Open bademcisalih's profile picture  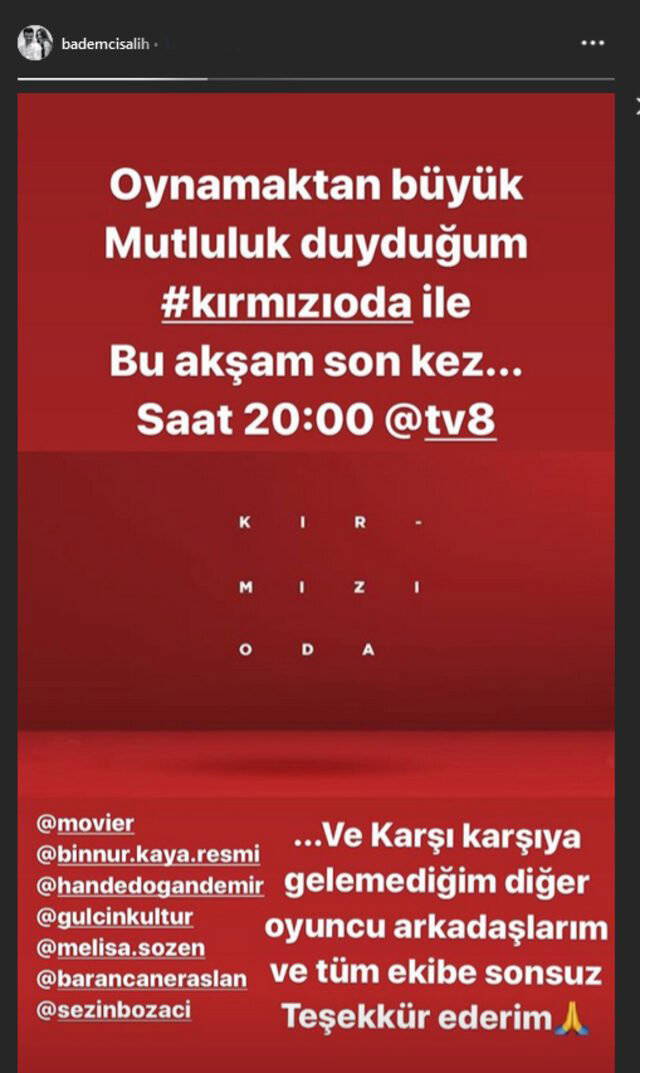pos(35,43)
